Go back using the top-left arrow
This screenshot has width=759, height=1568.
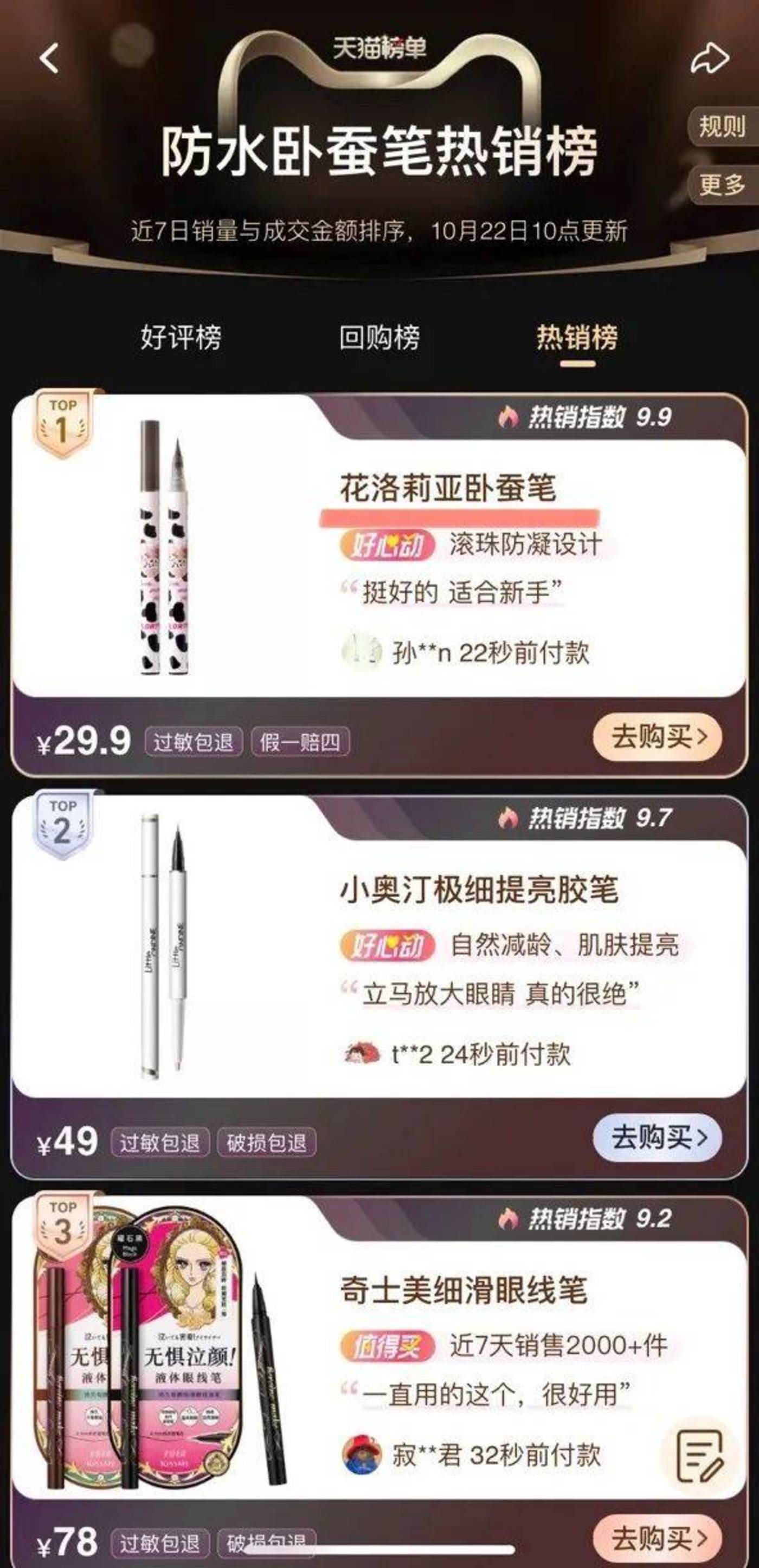(x=49, y=59)
